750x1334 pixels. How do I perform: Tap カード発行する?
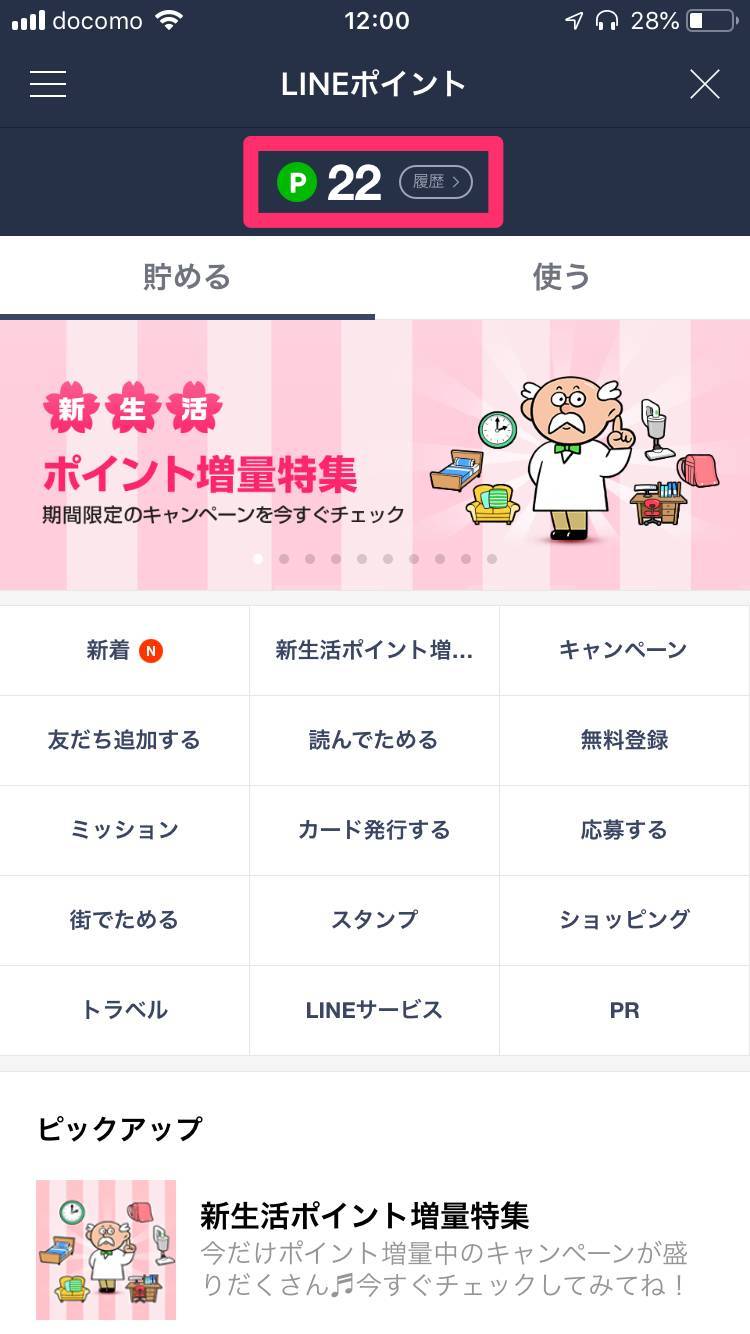pyautogui.click(x=374, y=830)
